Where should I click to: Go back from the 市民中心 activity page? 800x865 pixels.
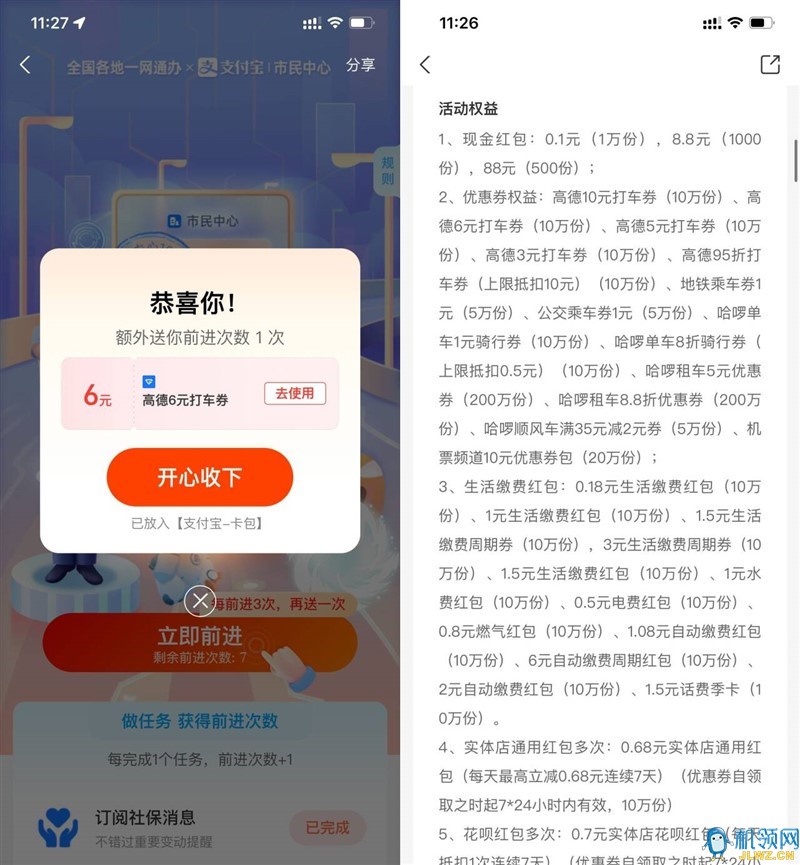point(25,65)
